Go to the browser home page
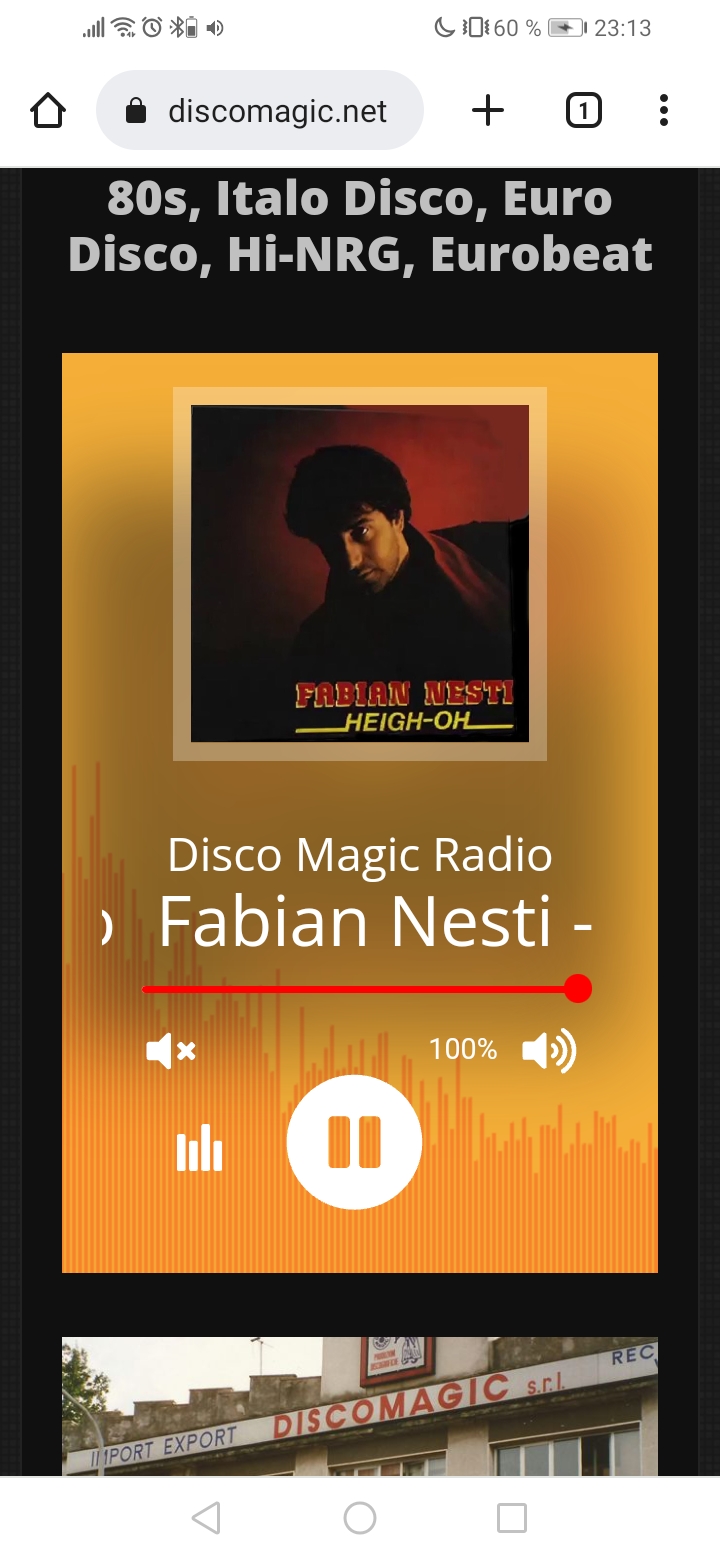 pyautogui.click(x=48, y=111)
